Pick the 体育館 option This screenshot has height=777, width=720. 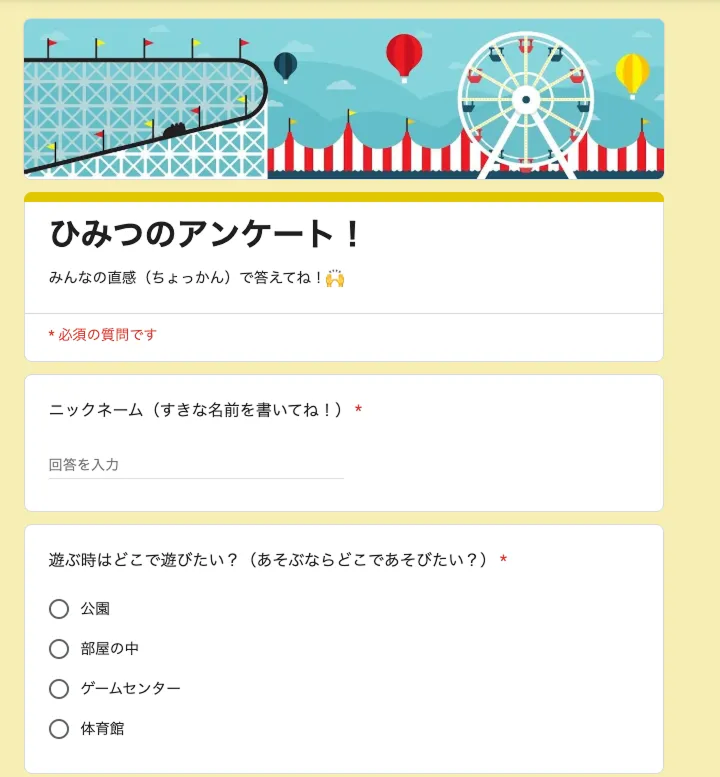pos(57,729)
